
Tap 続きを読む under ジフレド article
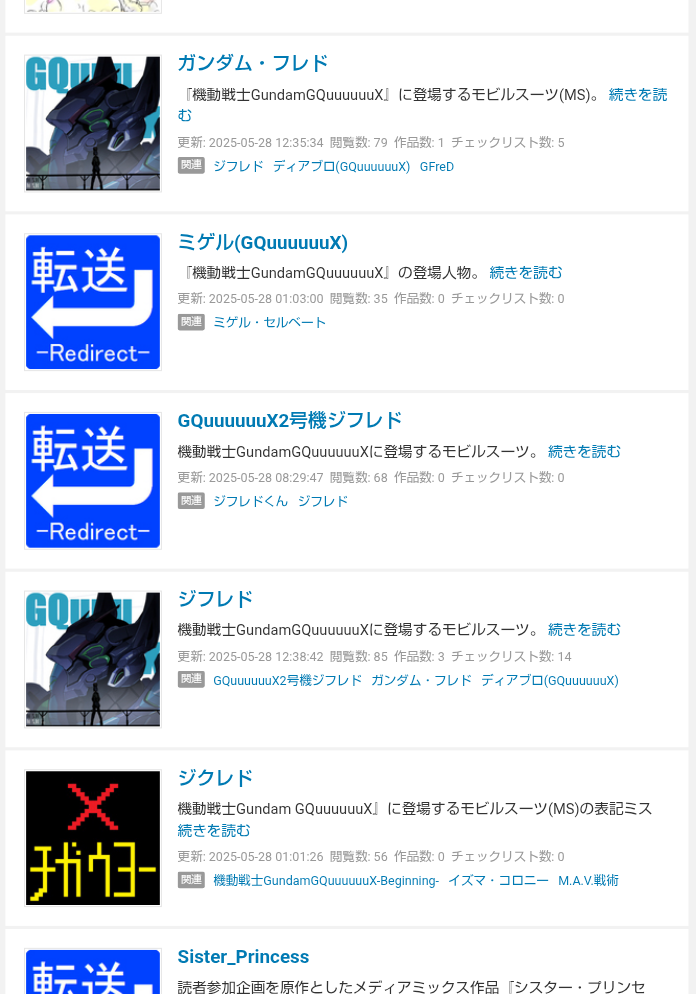coord(584,629)
